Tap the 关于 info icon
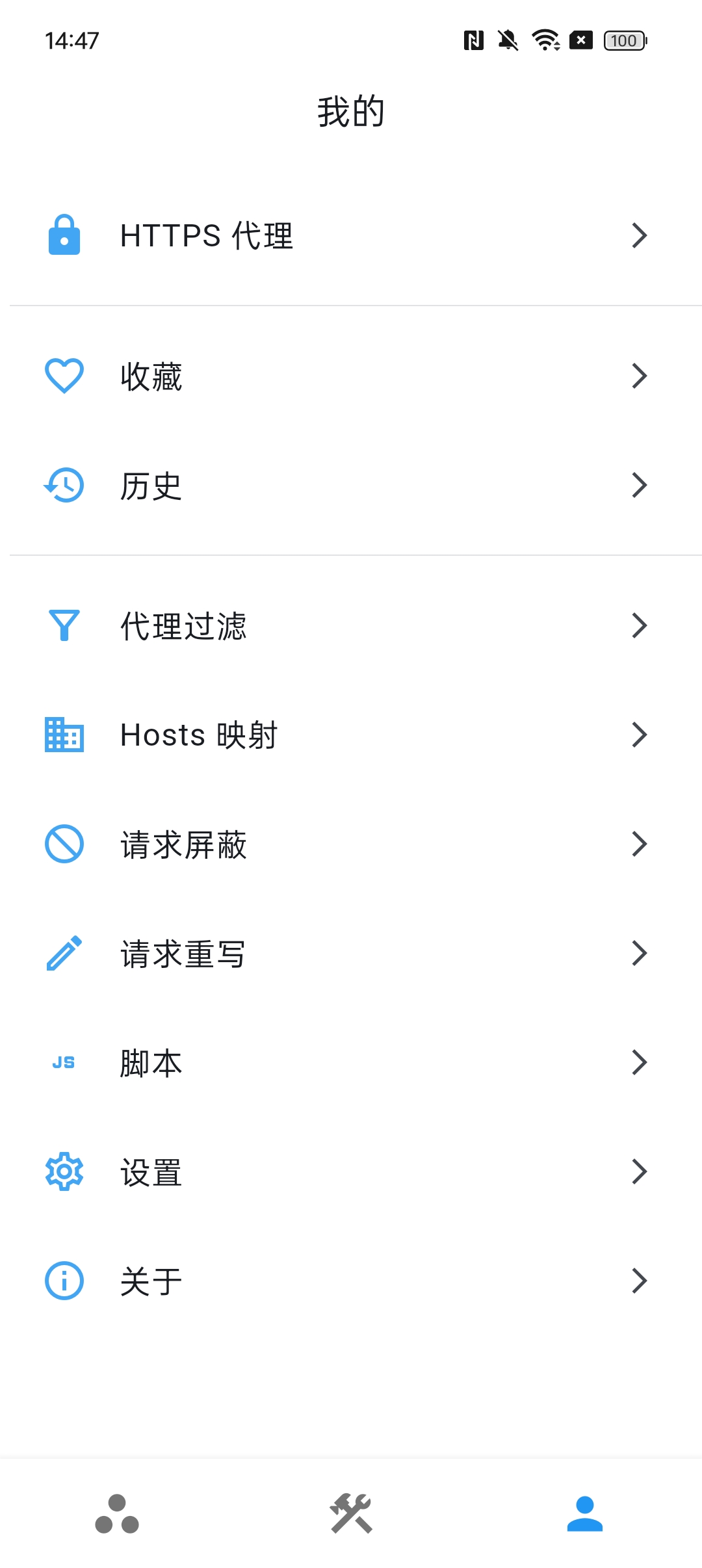Image resolution: width=702 pixels, height=1568 pixels. 63,1281
